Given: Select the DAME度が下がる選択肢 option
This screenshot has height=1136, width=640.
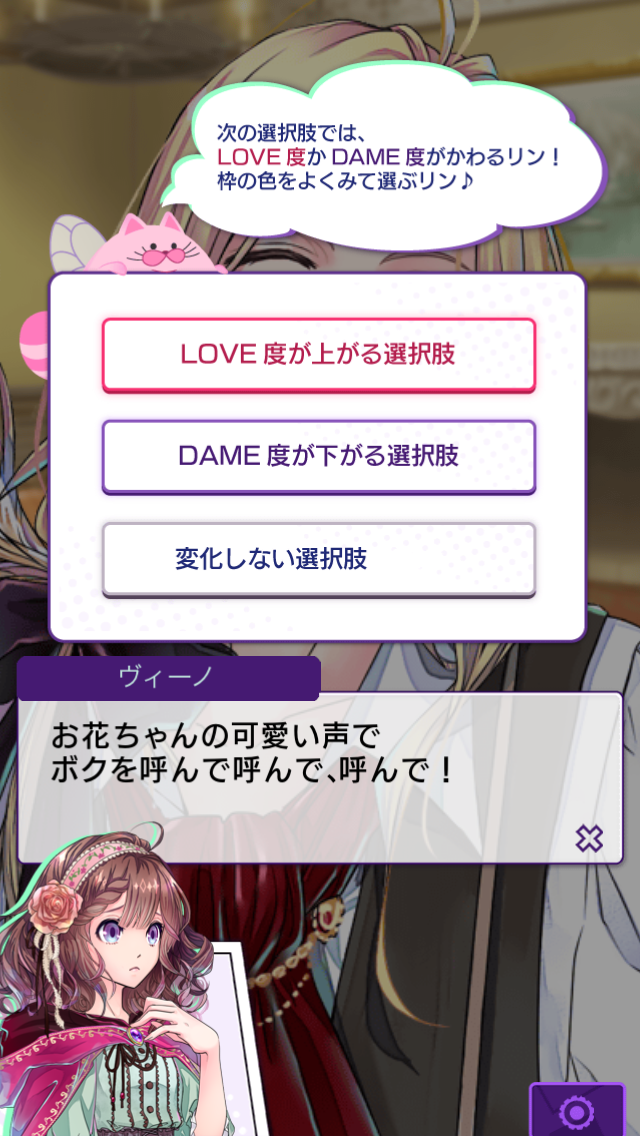Looking at the screenshot, I should [318, 456].
